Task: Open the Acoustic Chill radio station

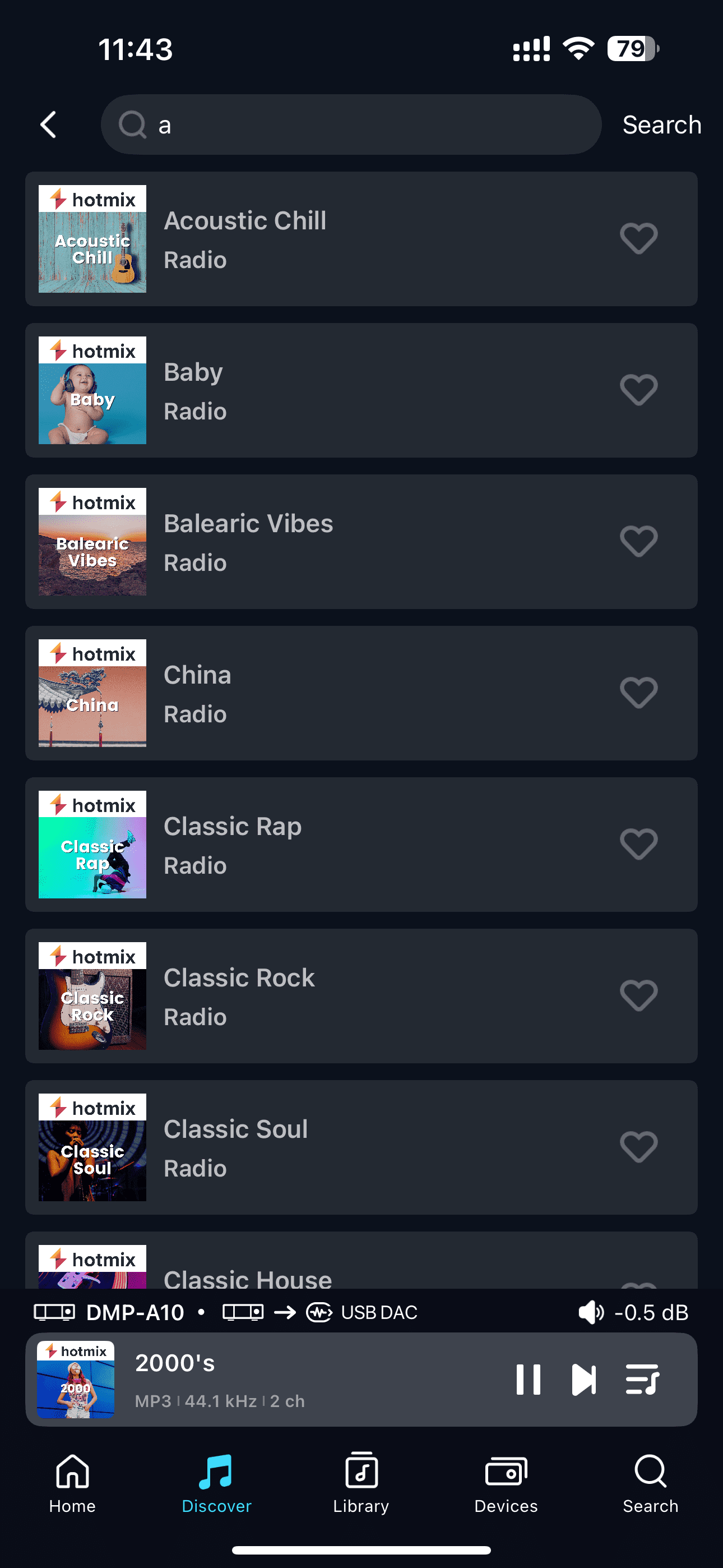Action: (304, 238)
